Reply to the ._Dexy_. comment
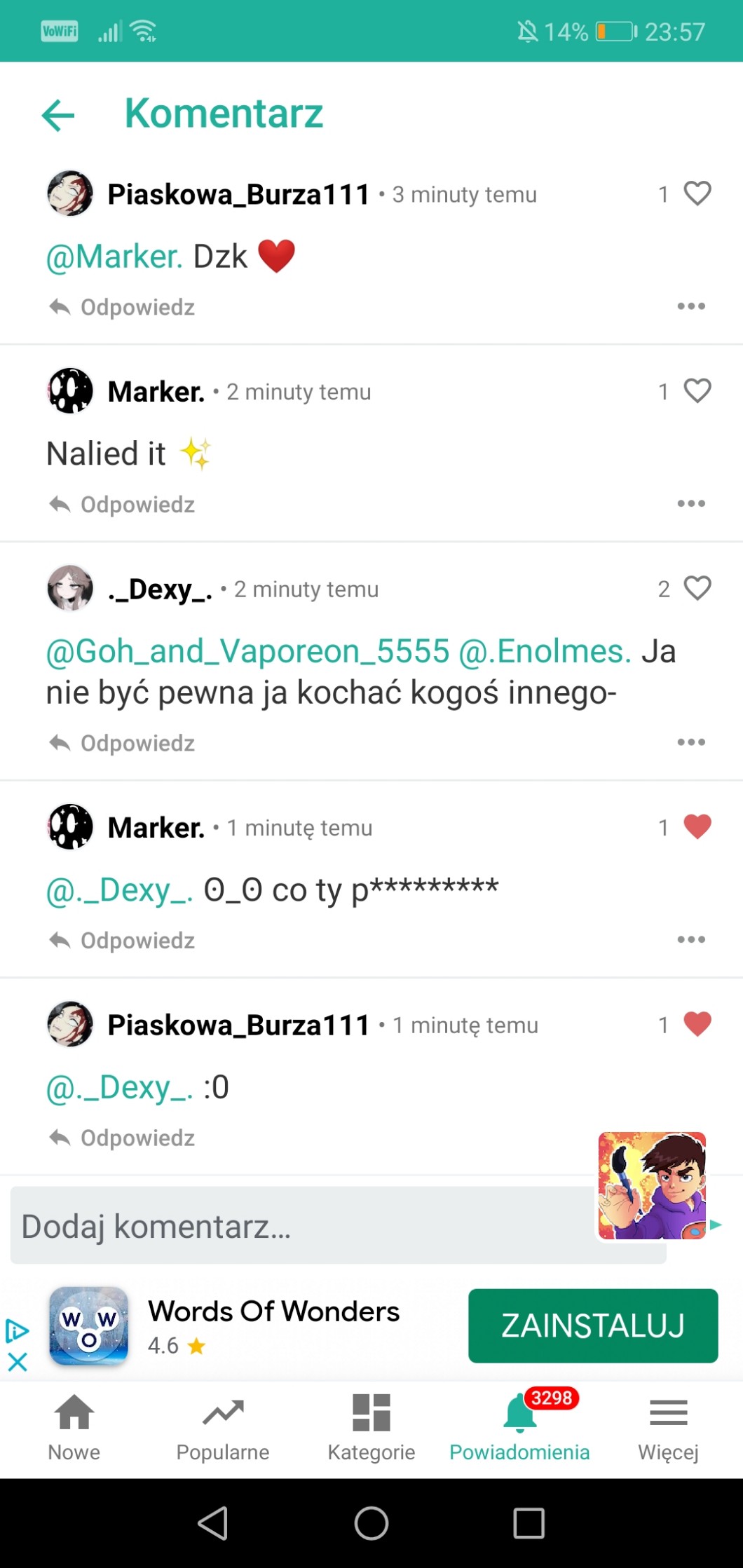This screenshot has height=1568, width=743. [123, 743]
